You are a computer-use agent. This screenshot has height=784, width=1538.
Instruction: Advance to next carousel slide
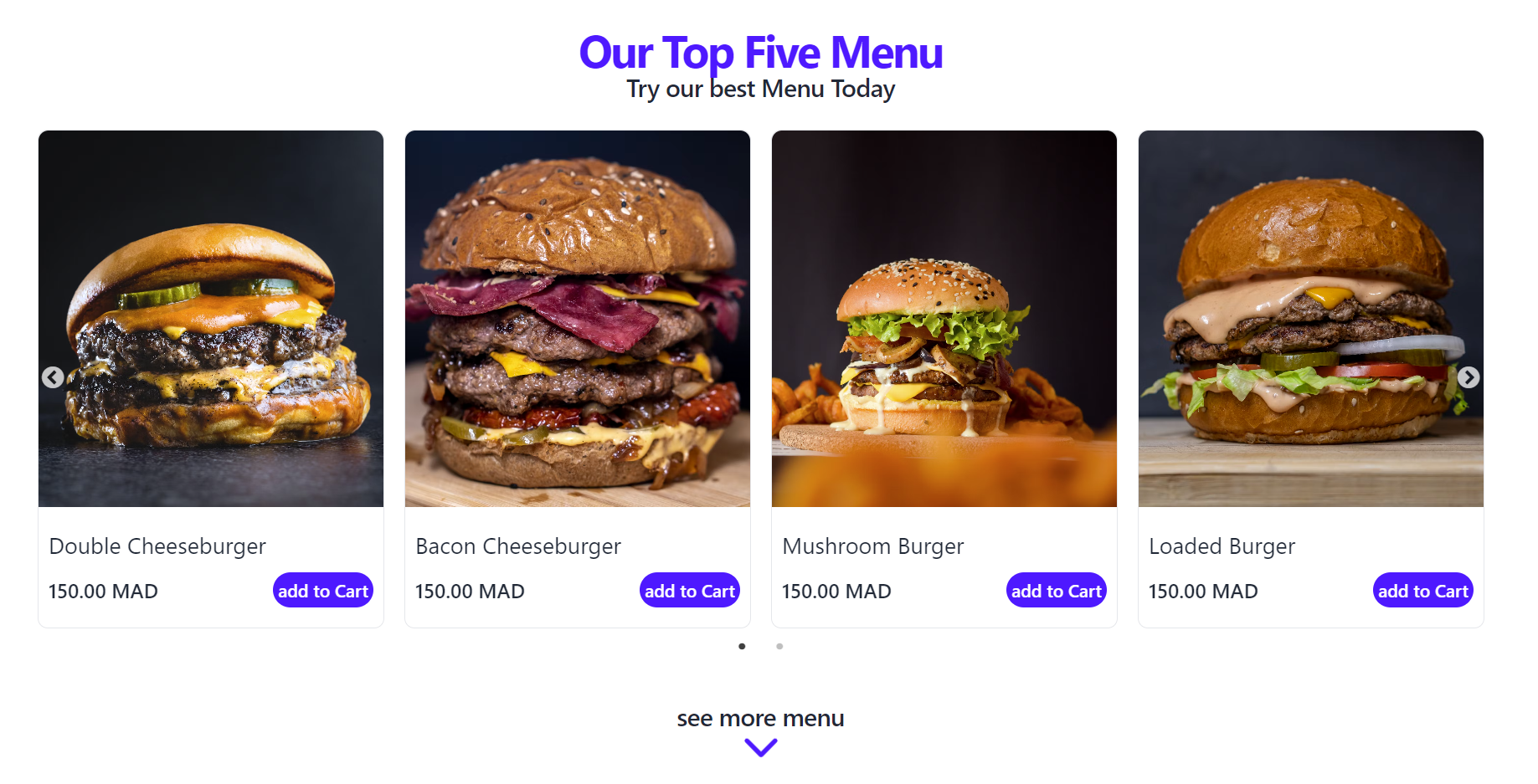tap(1468, 377)
